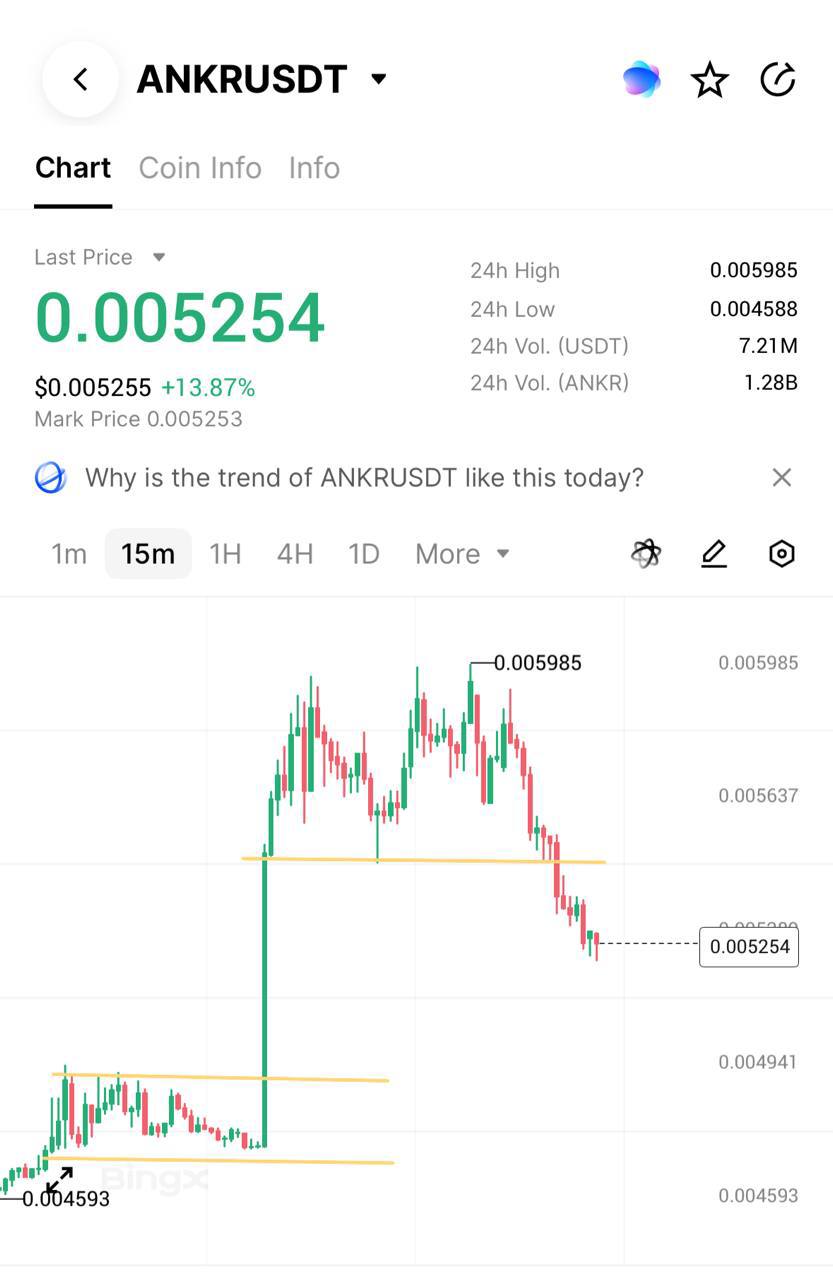Viewport: 833px width, 1280px height.
Task: Go back from ANKRUSDT chart
Action: pyautogui.click(x=80, y=79)
